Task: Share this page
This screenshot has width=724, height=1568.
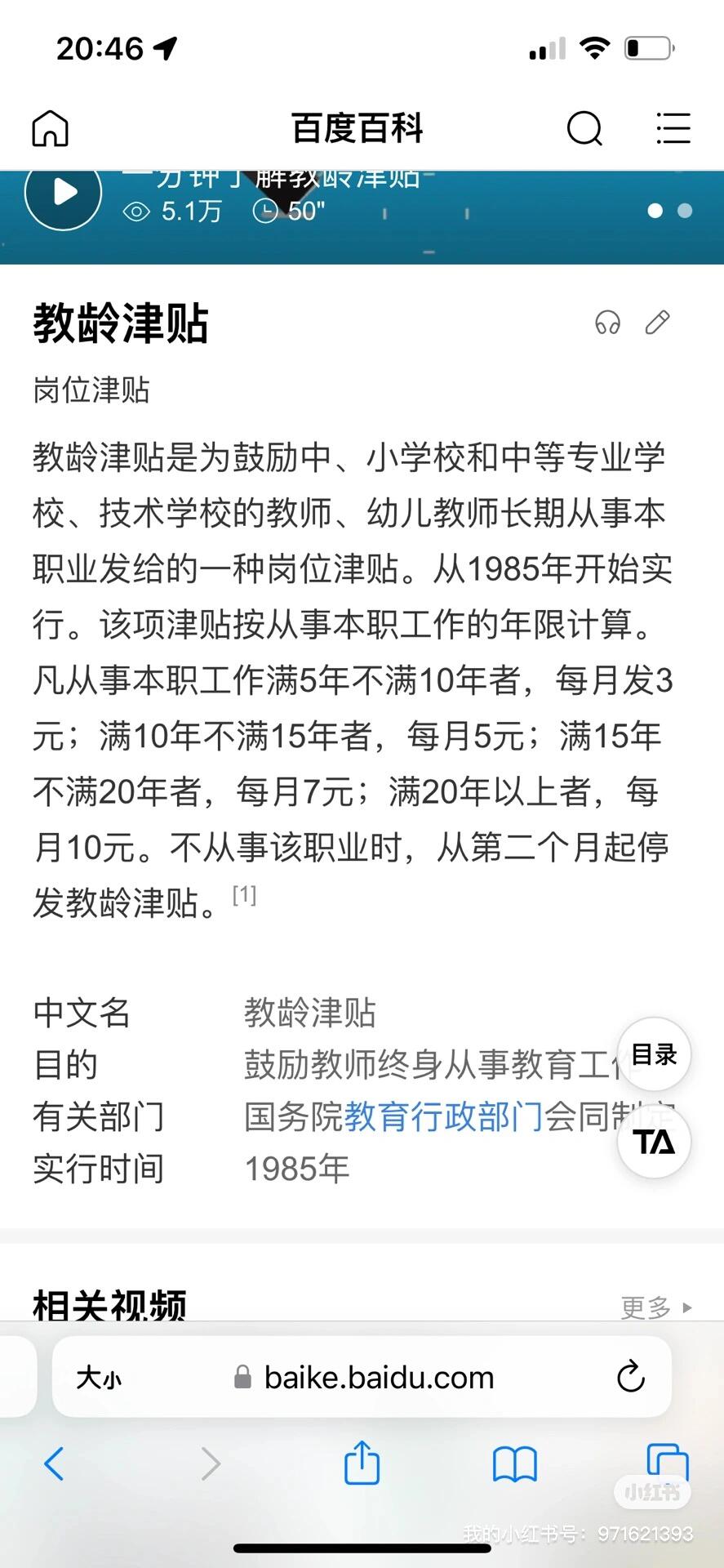Action: [362, 1462]
